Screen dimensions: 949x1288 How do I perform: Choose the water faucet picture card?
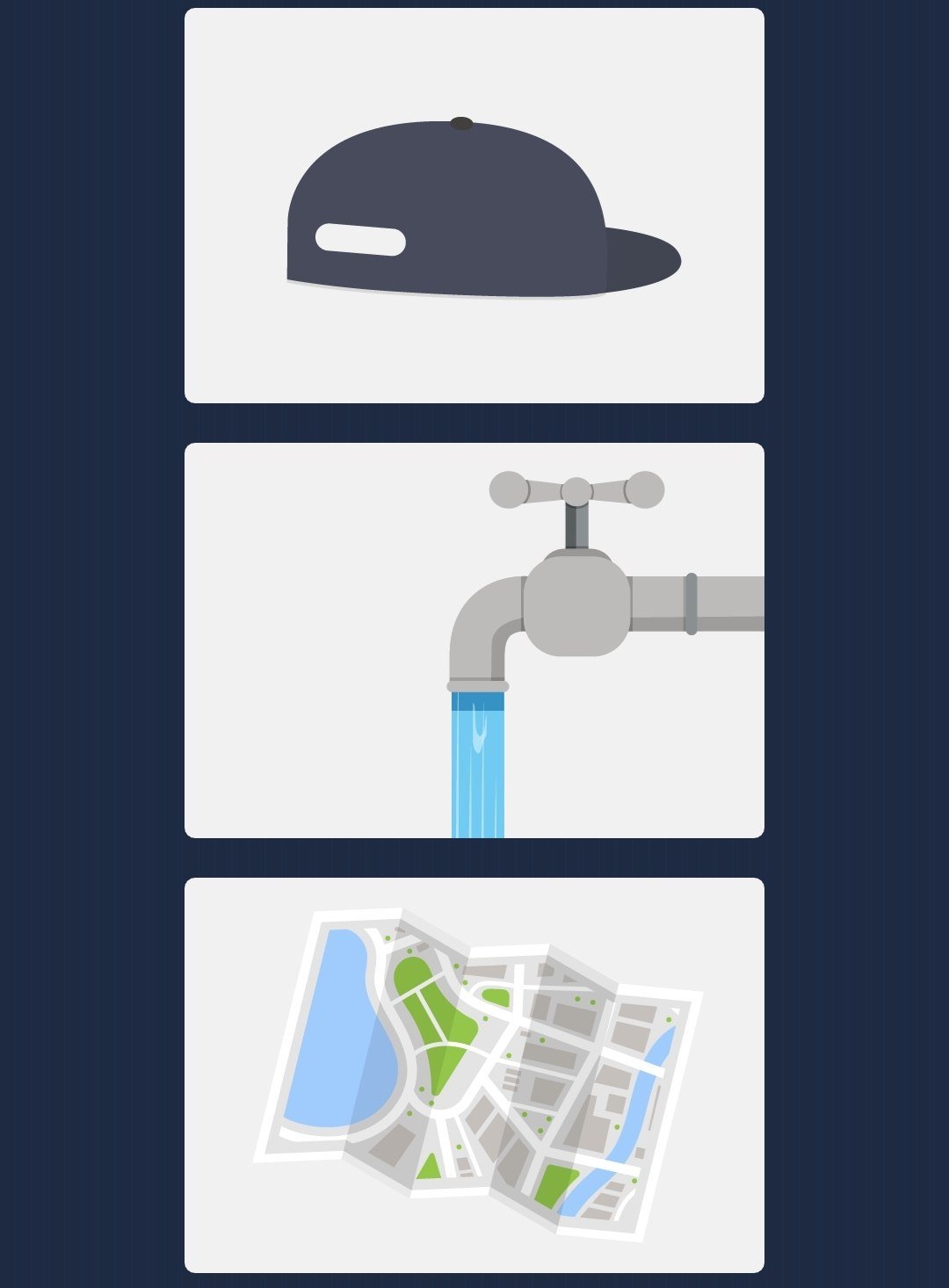point(474,640)
